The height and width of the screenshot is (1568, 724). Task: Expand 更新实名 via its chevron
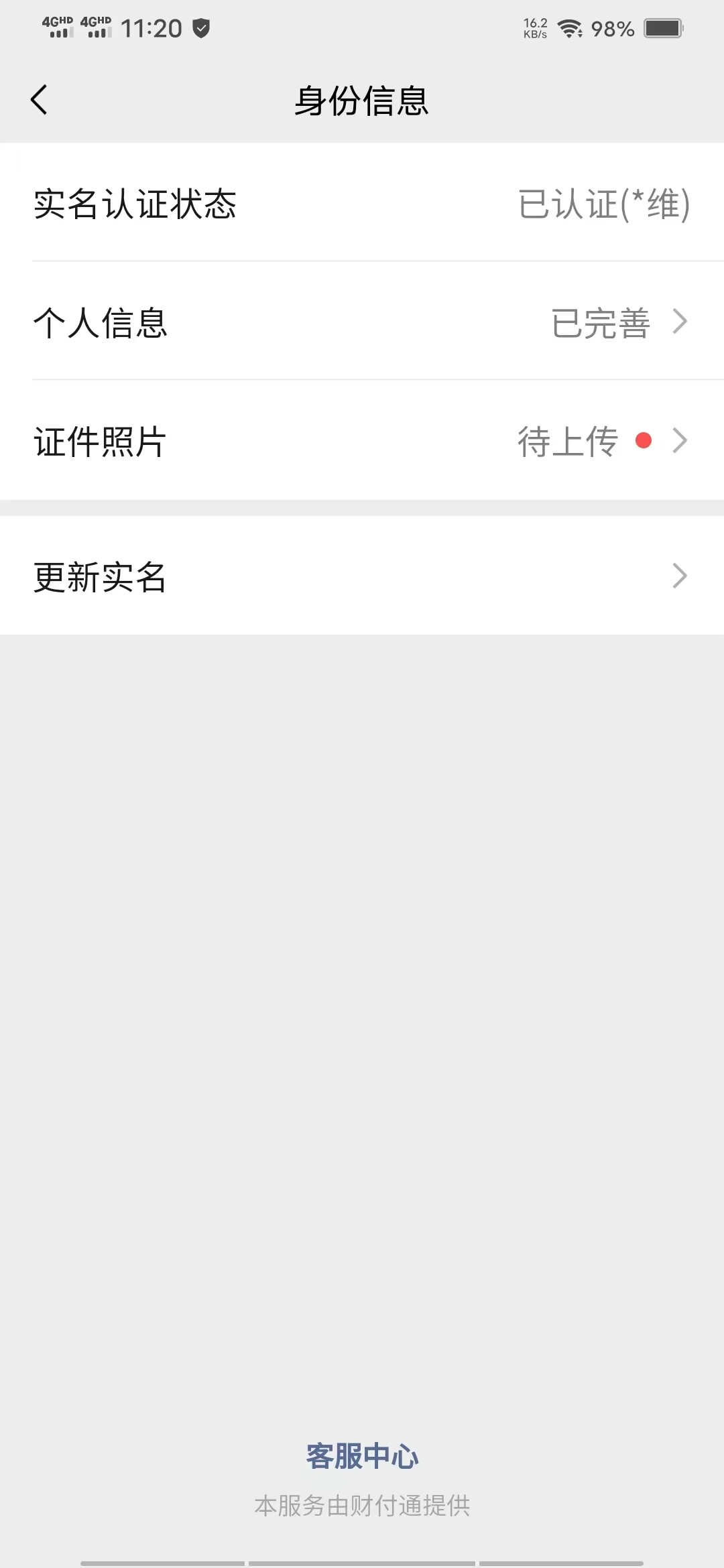[x=680, y=576]
